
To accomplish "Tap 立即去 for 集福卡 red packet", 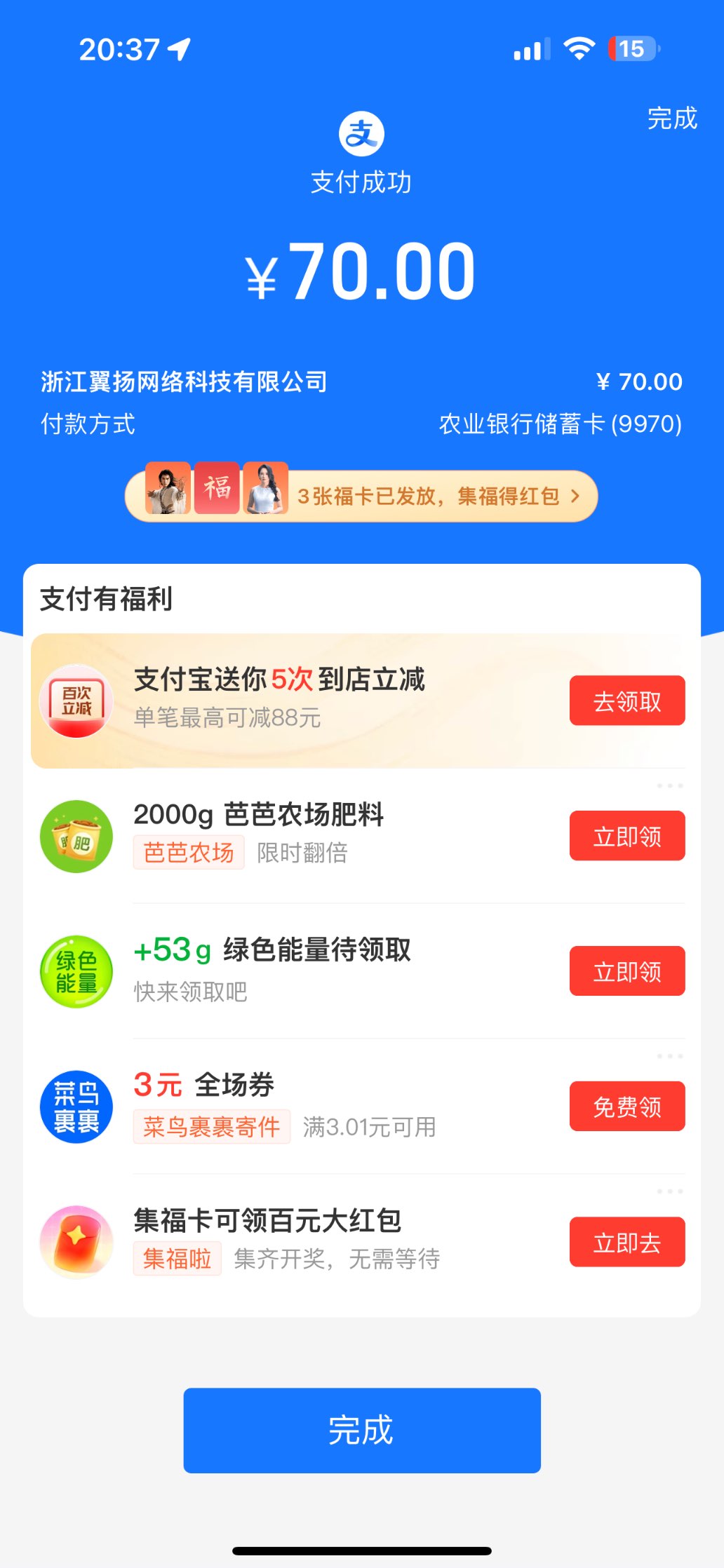I will [x=626, y=1242].
